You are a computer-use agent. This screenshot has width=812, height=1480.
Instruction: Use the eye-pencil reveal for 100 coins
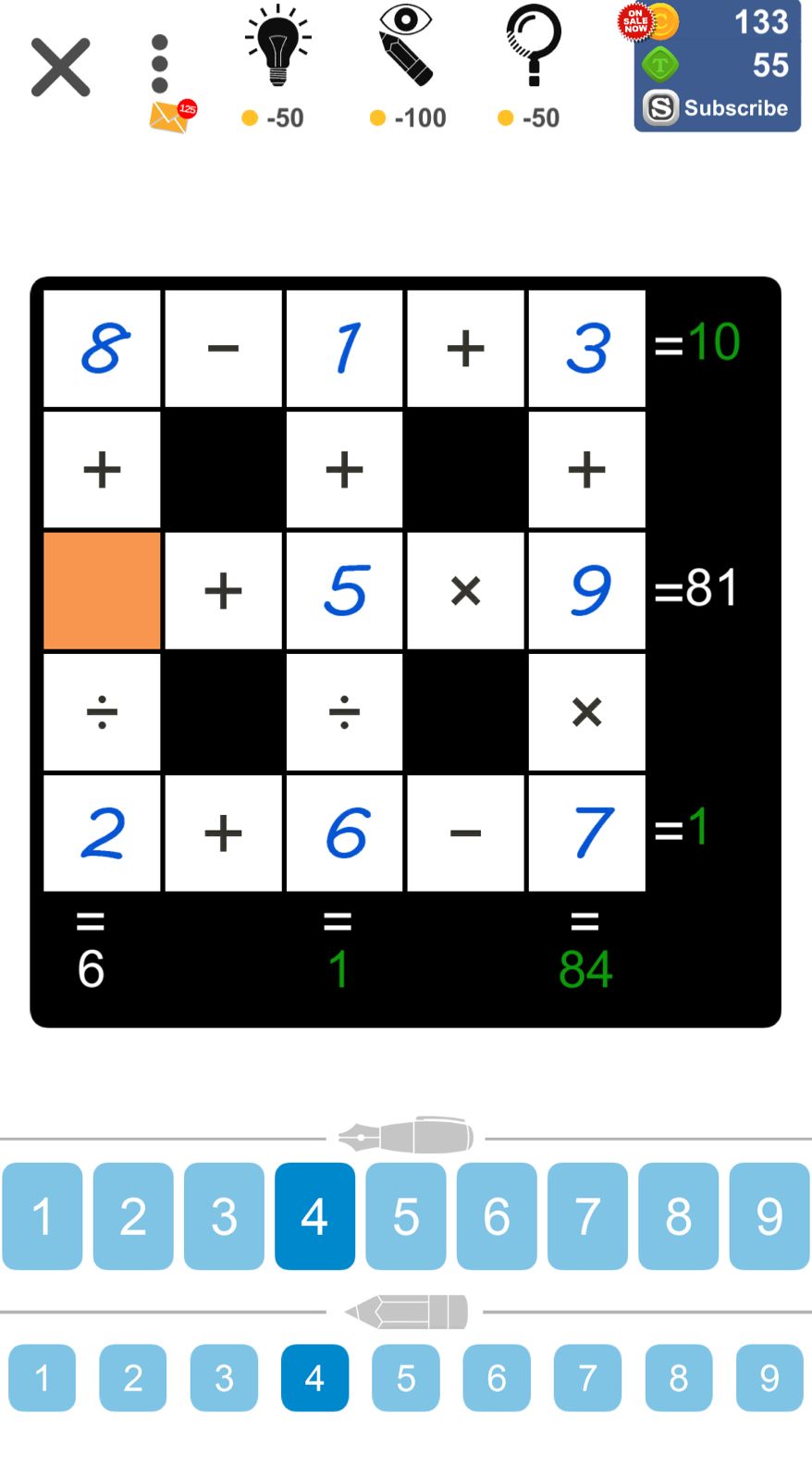click(407, 67)
